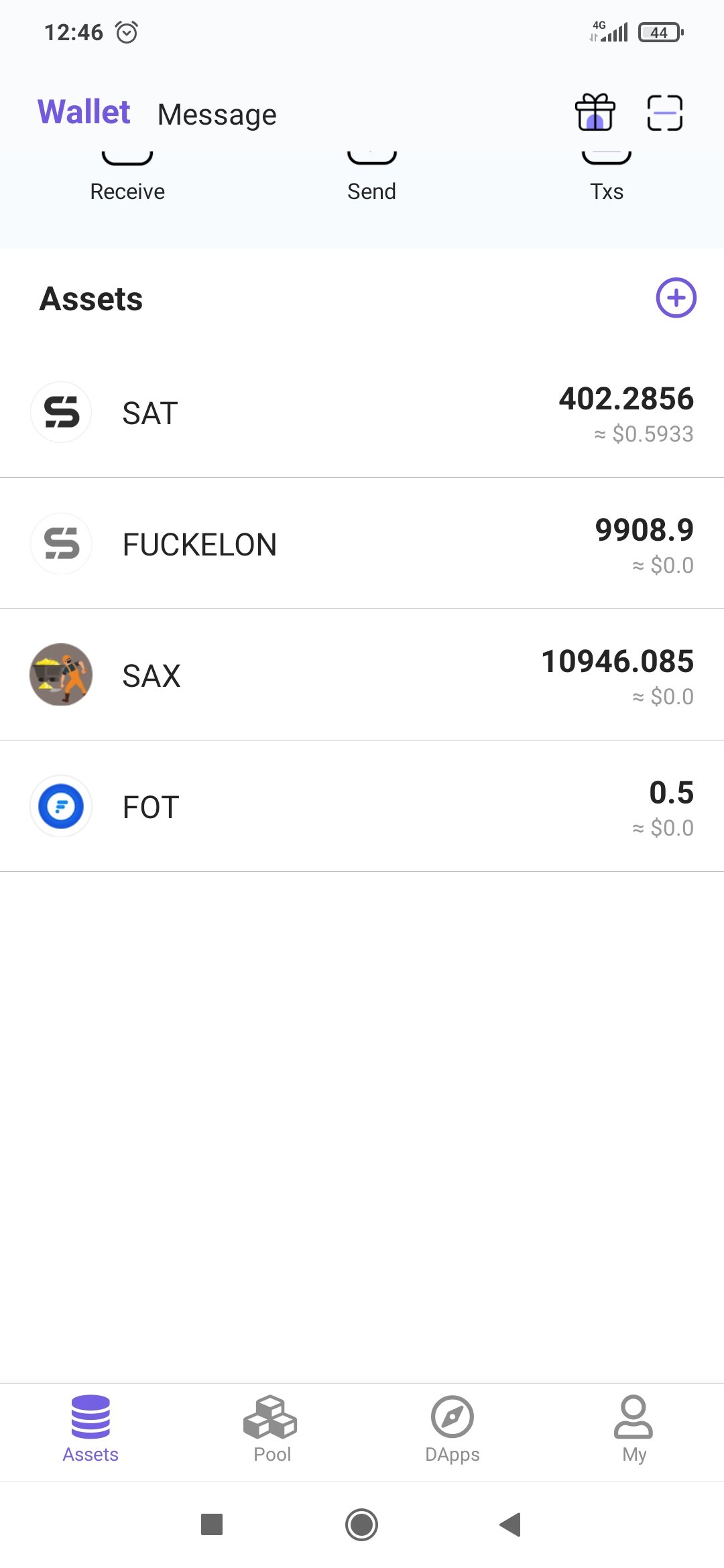Open the QR code scanner
Viewport: 724px width, 1568px height.
[x=664, y=113]
